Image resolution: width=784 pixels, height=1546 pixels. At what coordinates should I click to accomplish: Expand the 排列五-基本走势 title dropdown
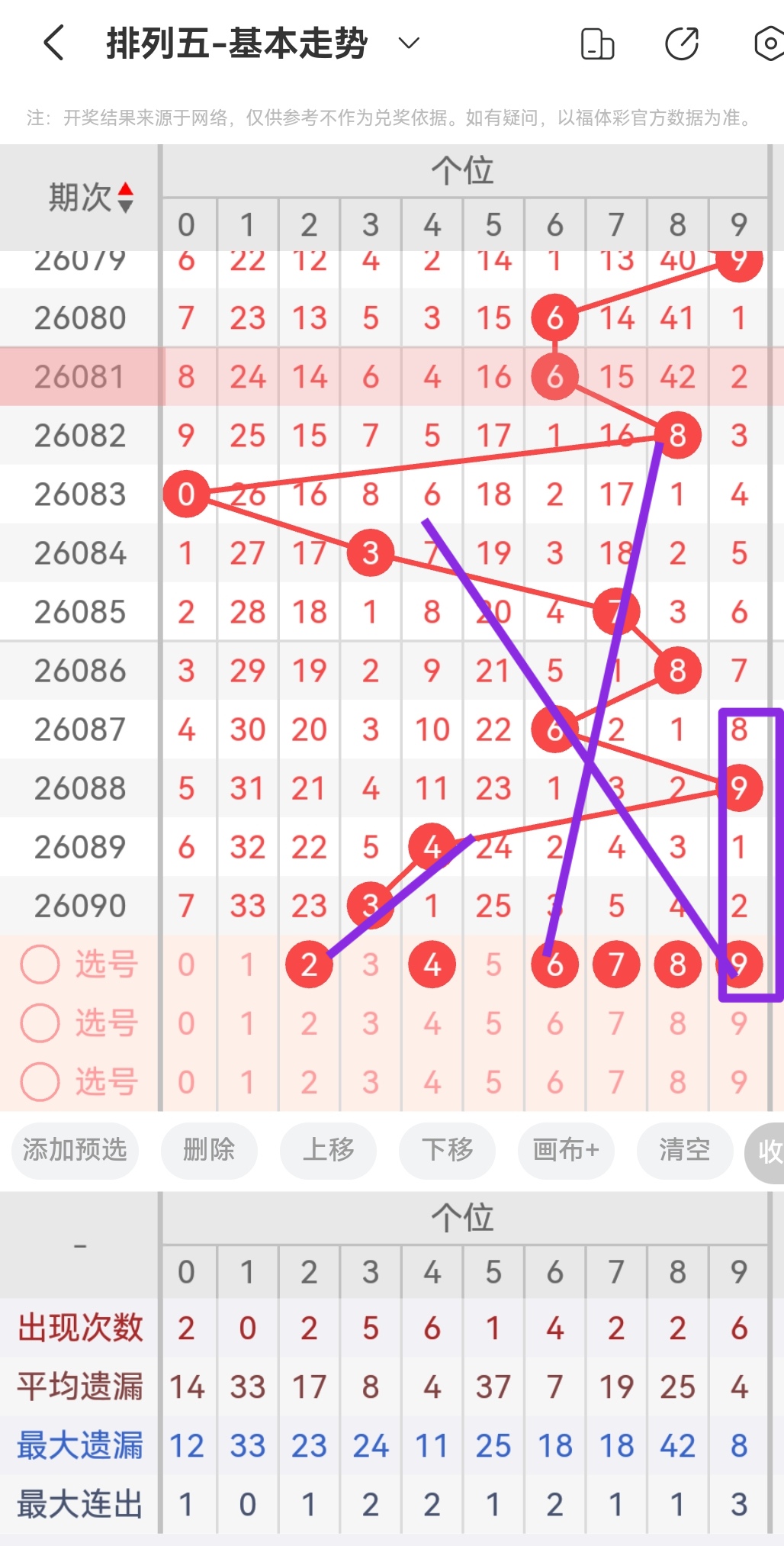(407, 43)
